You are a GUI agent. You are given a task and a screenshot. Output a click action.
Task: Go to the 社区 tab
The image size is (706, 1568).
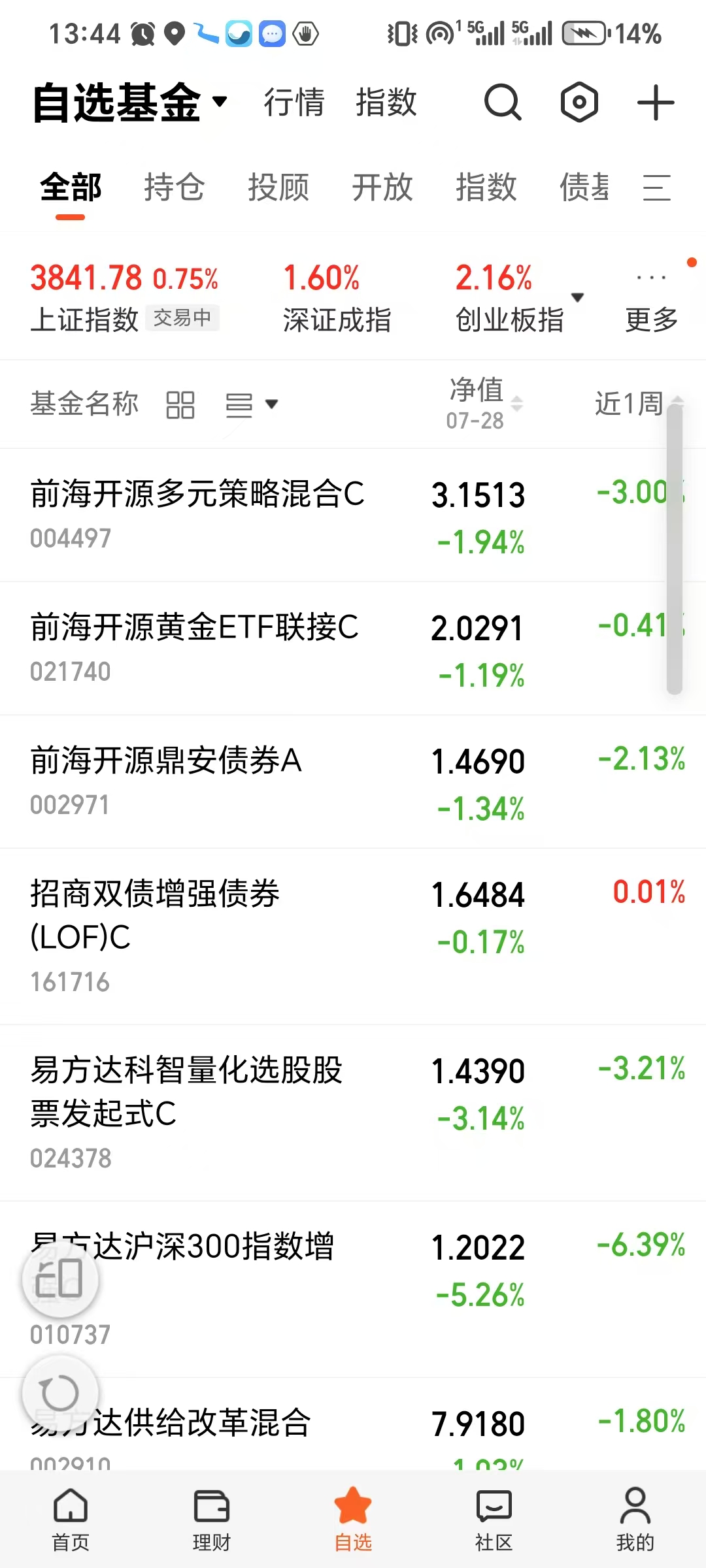pos(494,1520)
